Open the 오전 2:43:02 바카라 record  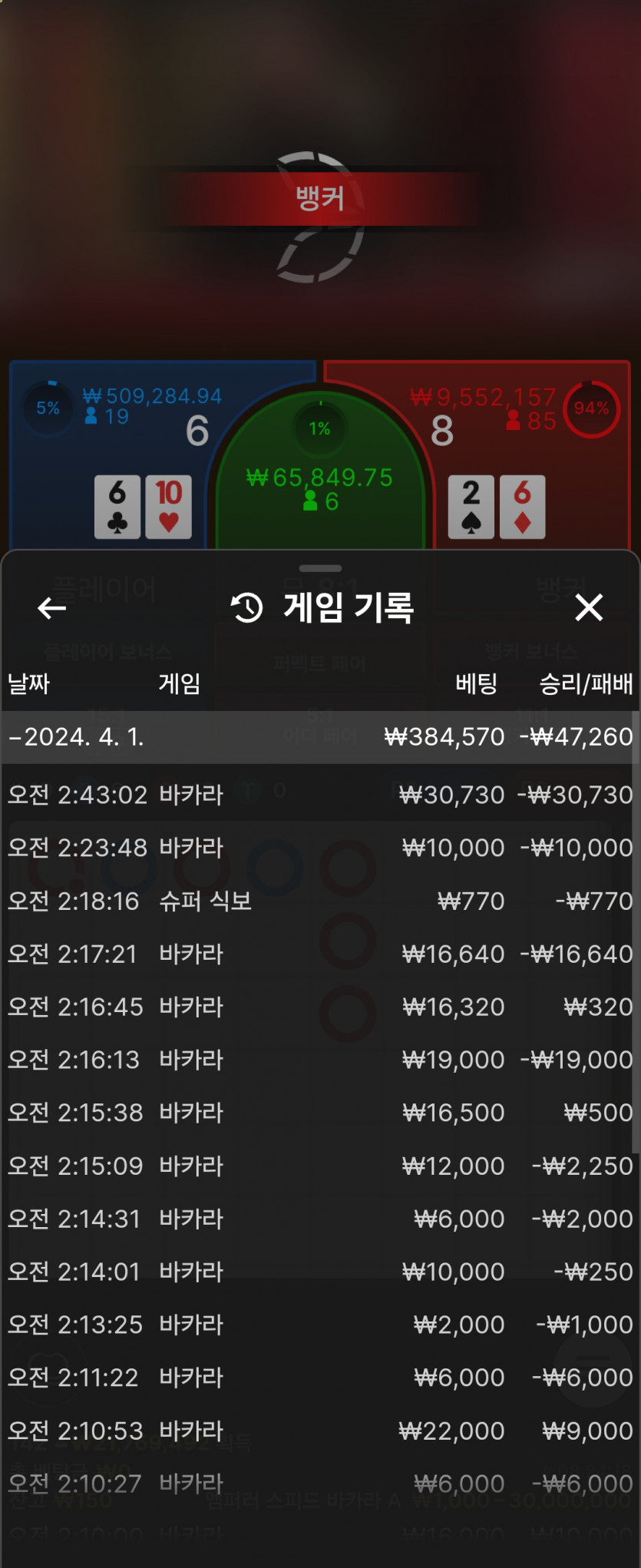tap(319, 795)
